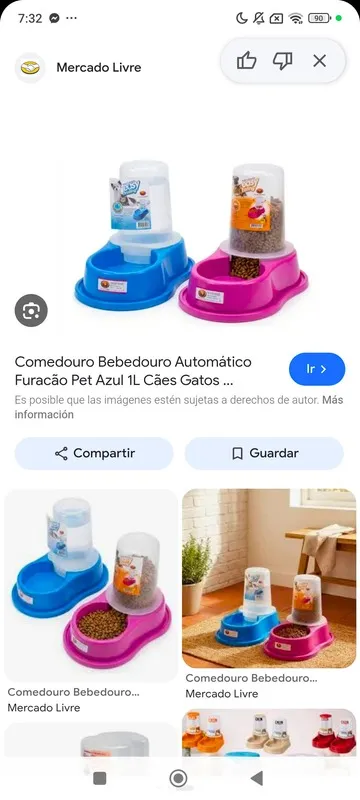Tap the blue Ir button to visit the page
Image resolution: width=360 pixels, height=800 pixels.
317,369
